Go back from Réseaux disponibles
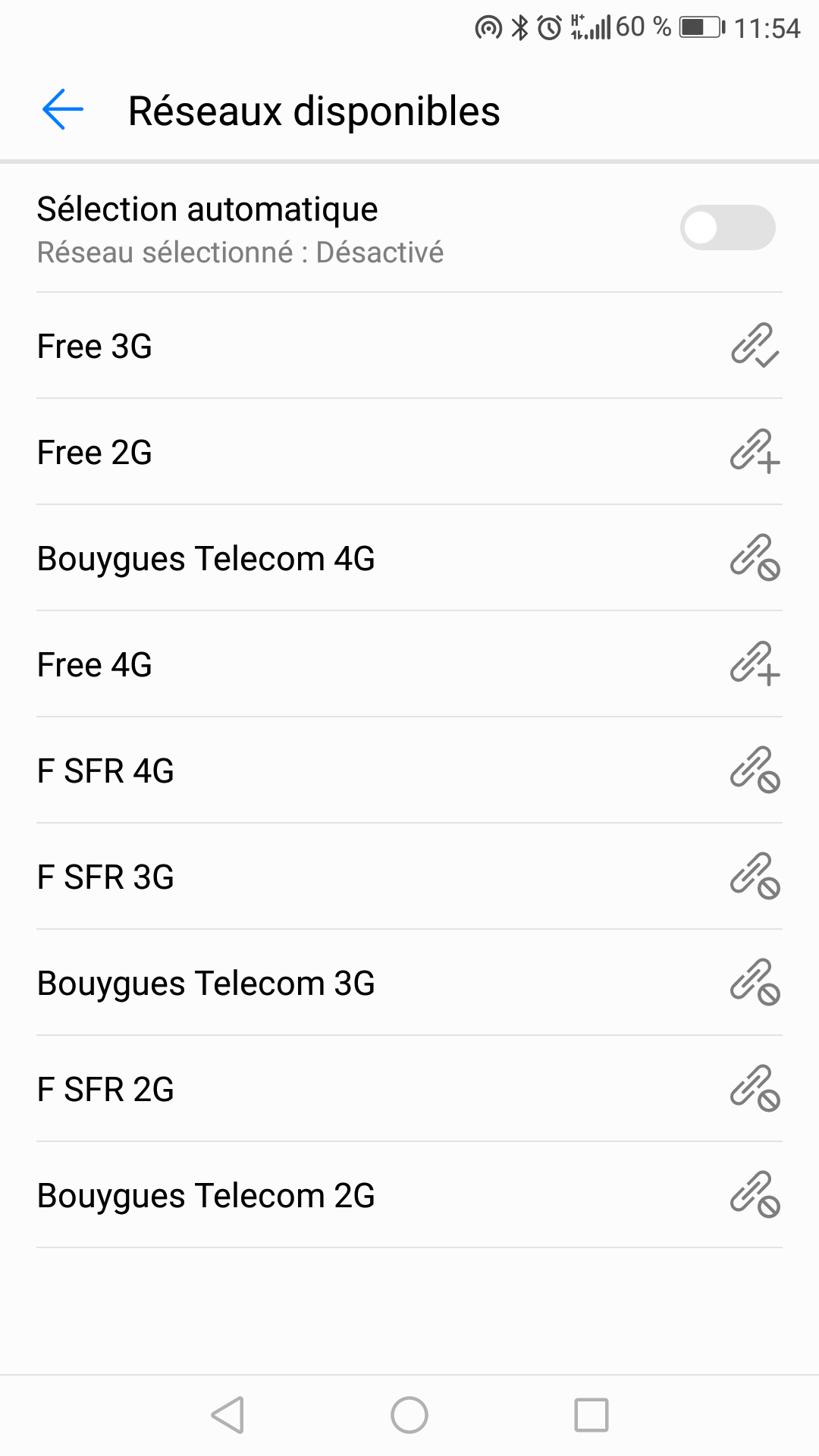The image size is (819, 1456). [x=62, y=111]
